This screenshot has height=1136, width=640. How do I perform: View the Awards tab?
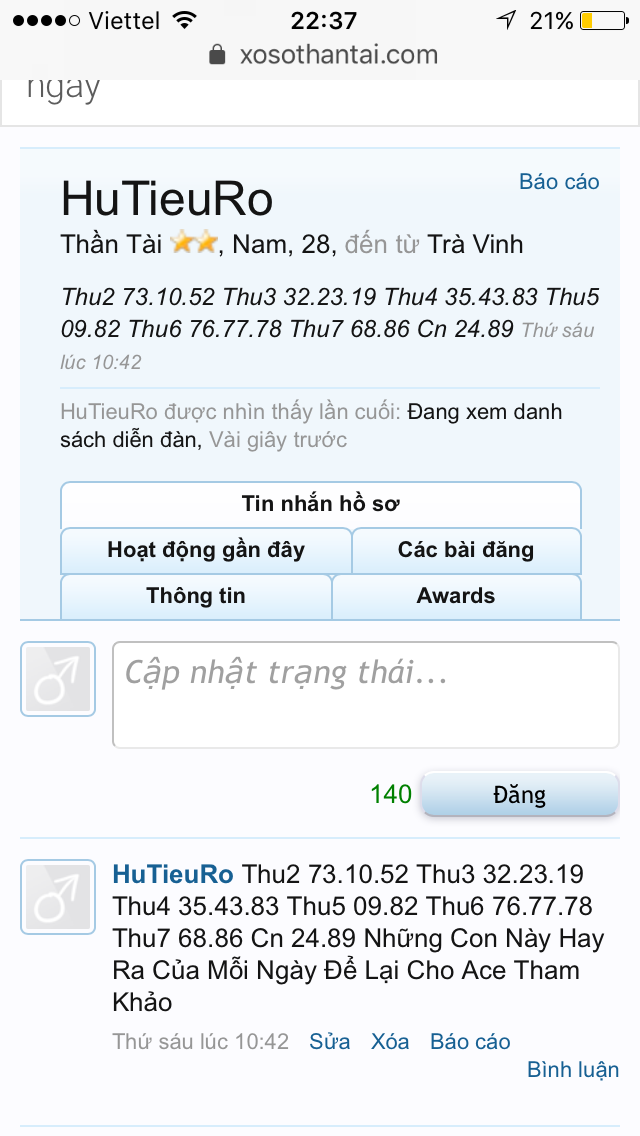[x=456, y=596]
